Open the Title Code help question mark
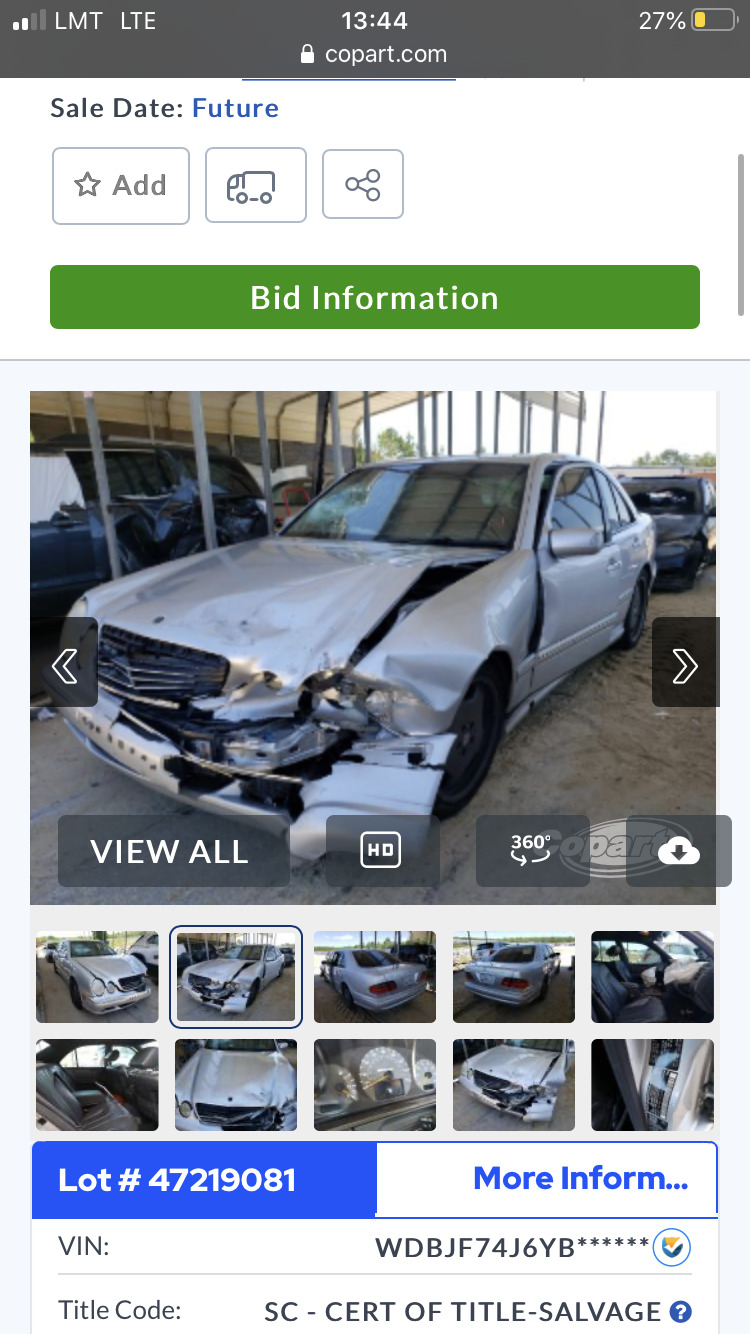The width and height of the screenshot is (750, 1334). click(x=681, y=1311)
